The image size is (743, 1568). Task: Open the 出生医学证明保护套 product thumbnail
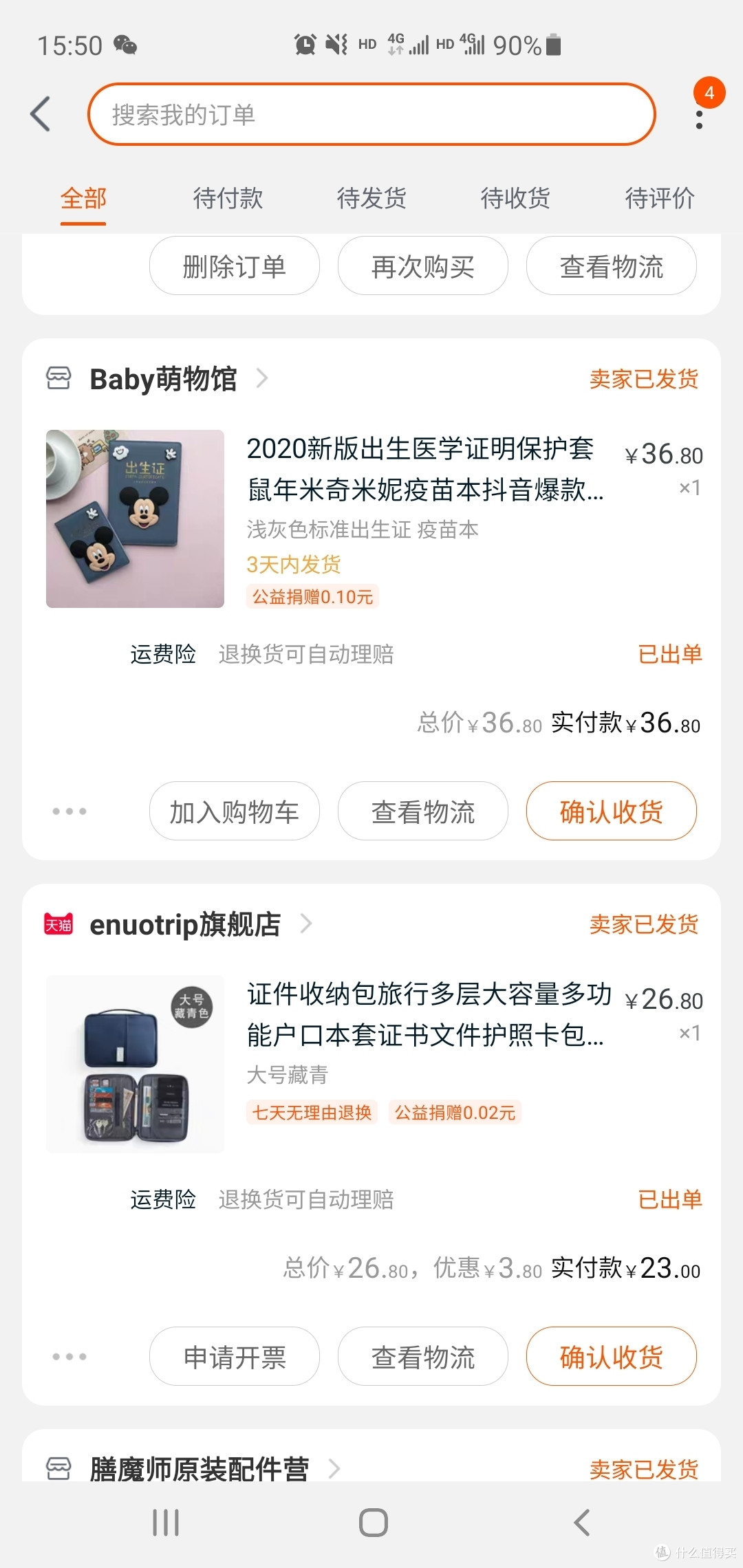(x=135, y=519)
